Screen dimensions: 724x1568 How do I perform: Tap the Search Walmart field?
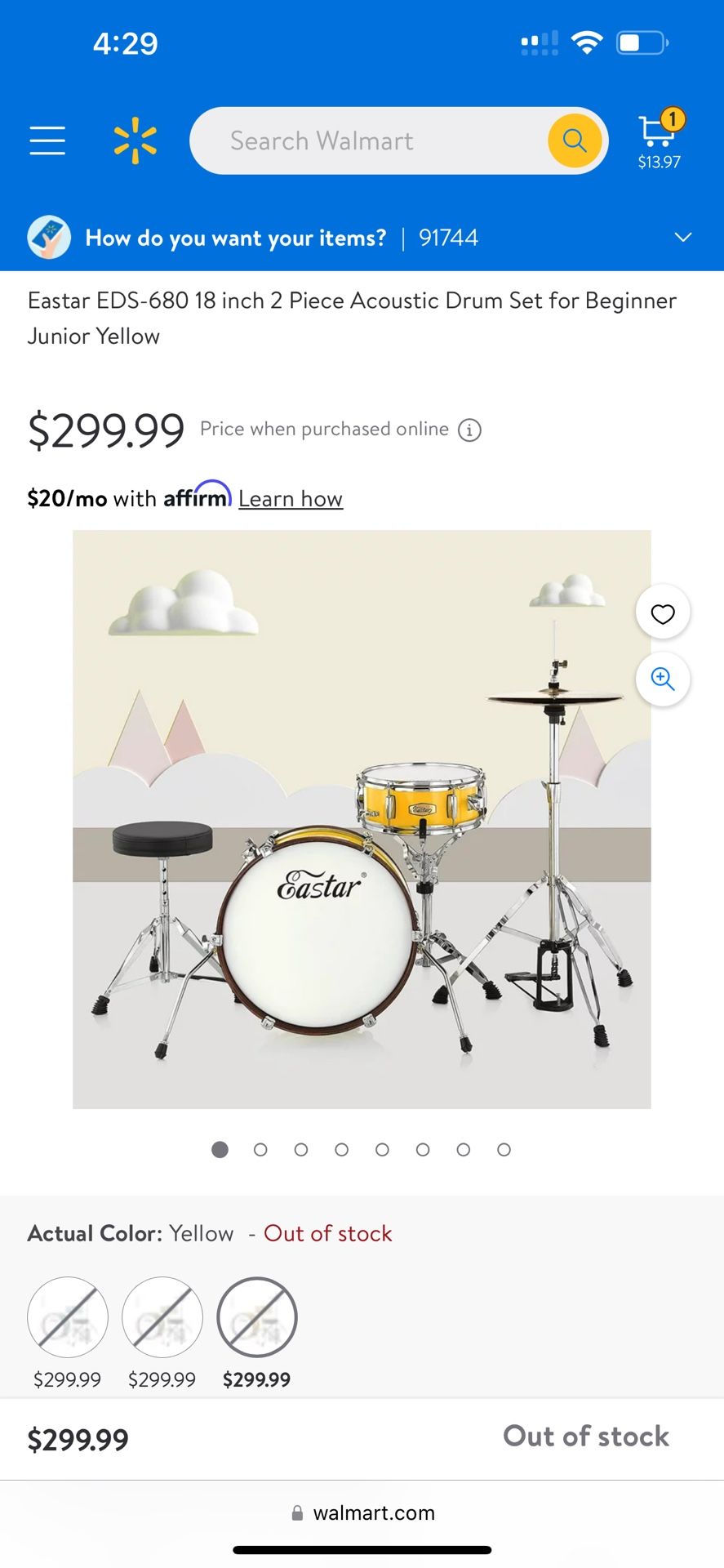367,140
